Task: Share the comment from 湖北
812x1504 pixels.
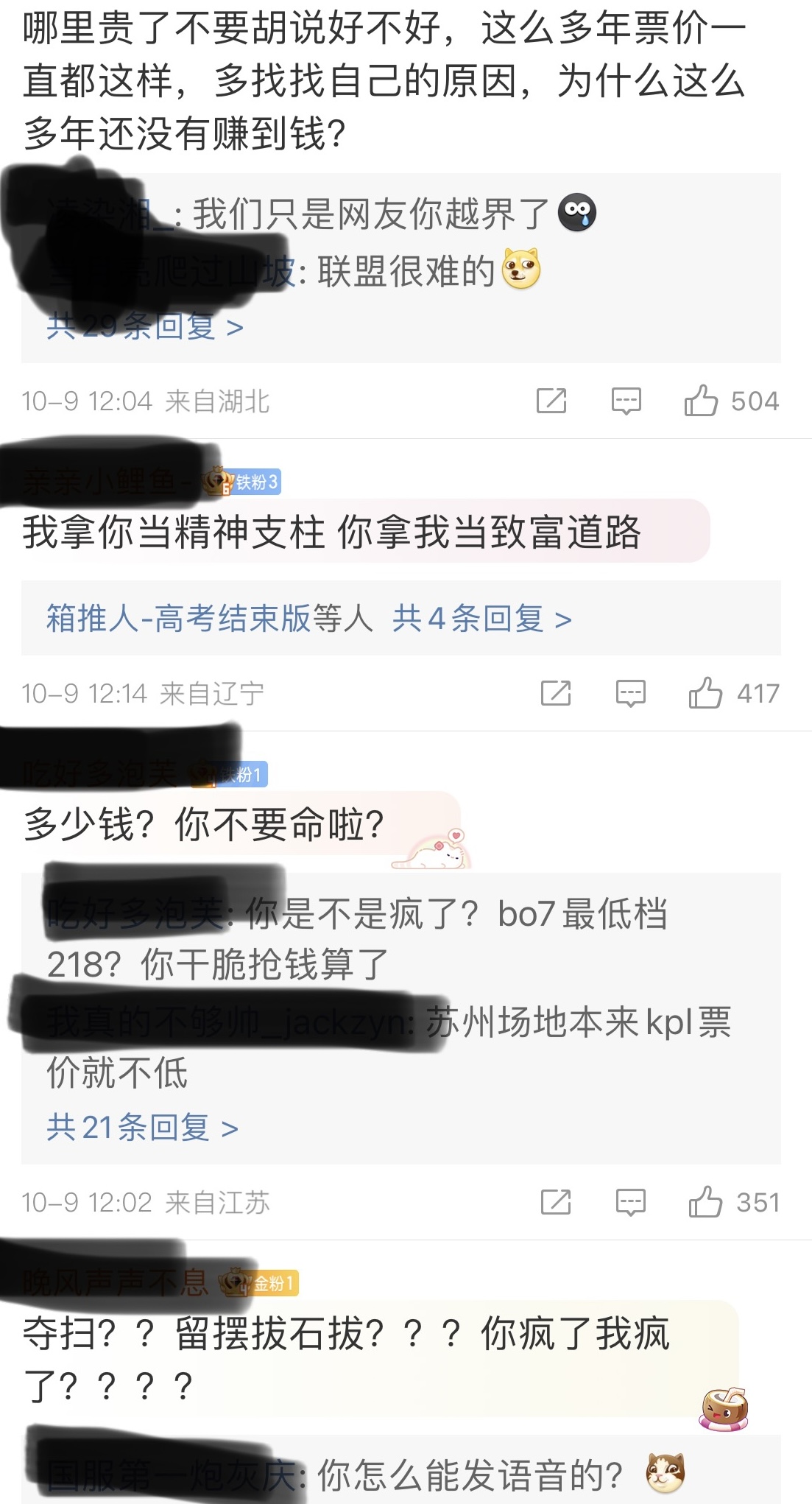Action: point(551,401)
